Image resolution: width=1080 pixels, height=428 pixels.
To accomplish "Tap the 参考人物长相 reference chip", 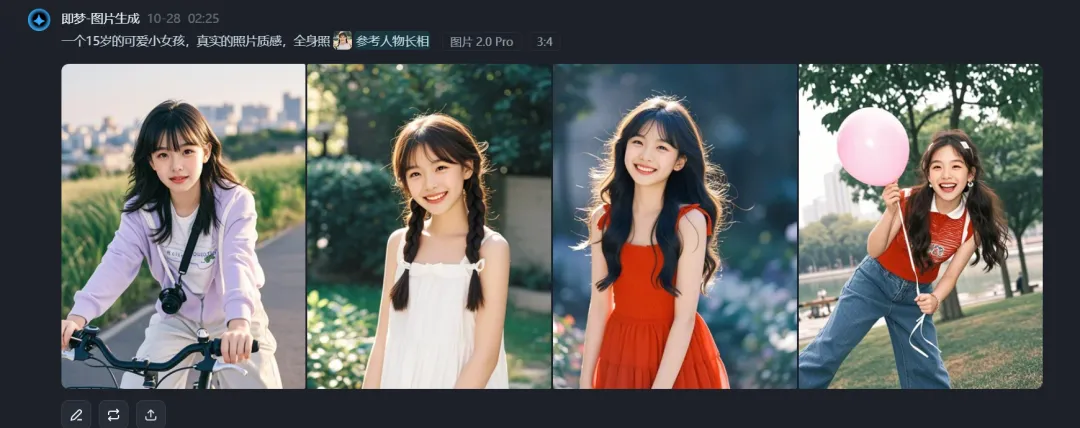I will tap(384, 41).
